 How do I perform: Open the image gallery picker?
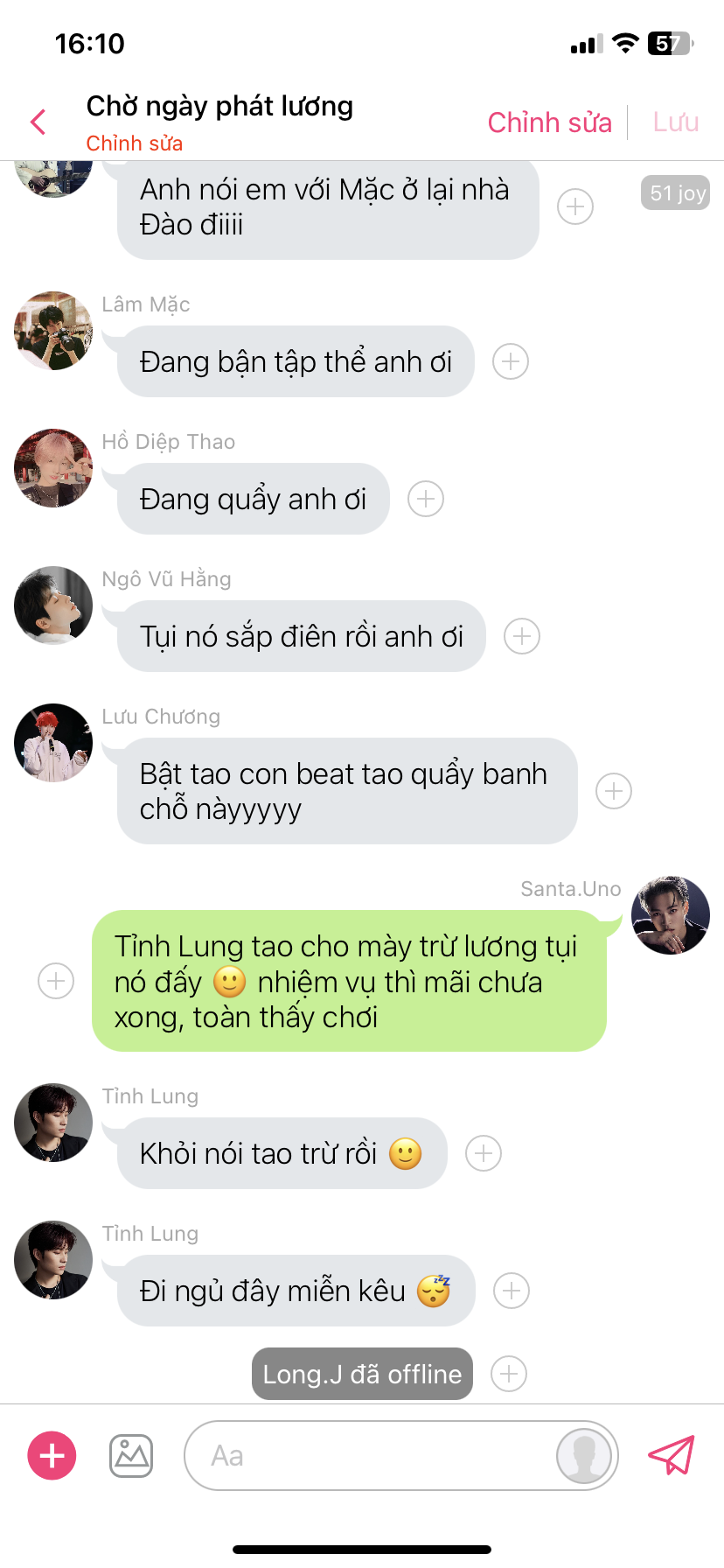coord(131,1456)
